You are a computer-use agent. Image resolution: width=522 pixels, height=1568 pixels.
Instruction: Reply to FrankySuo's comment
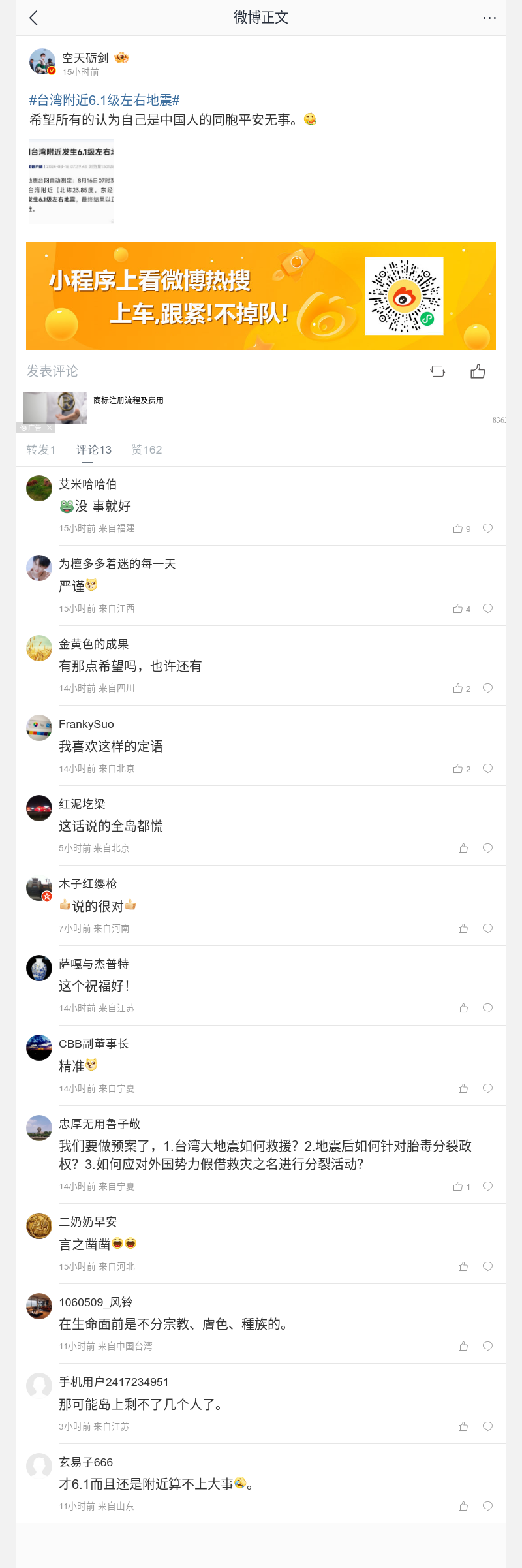coord(487,768)
